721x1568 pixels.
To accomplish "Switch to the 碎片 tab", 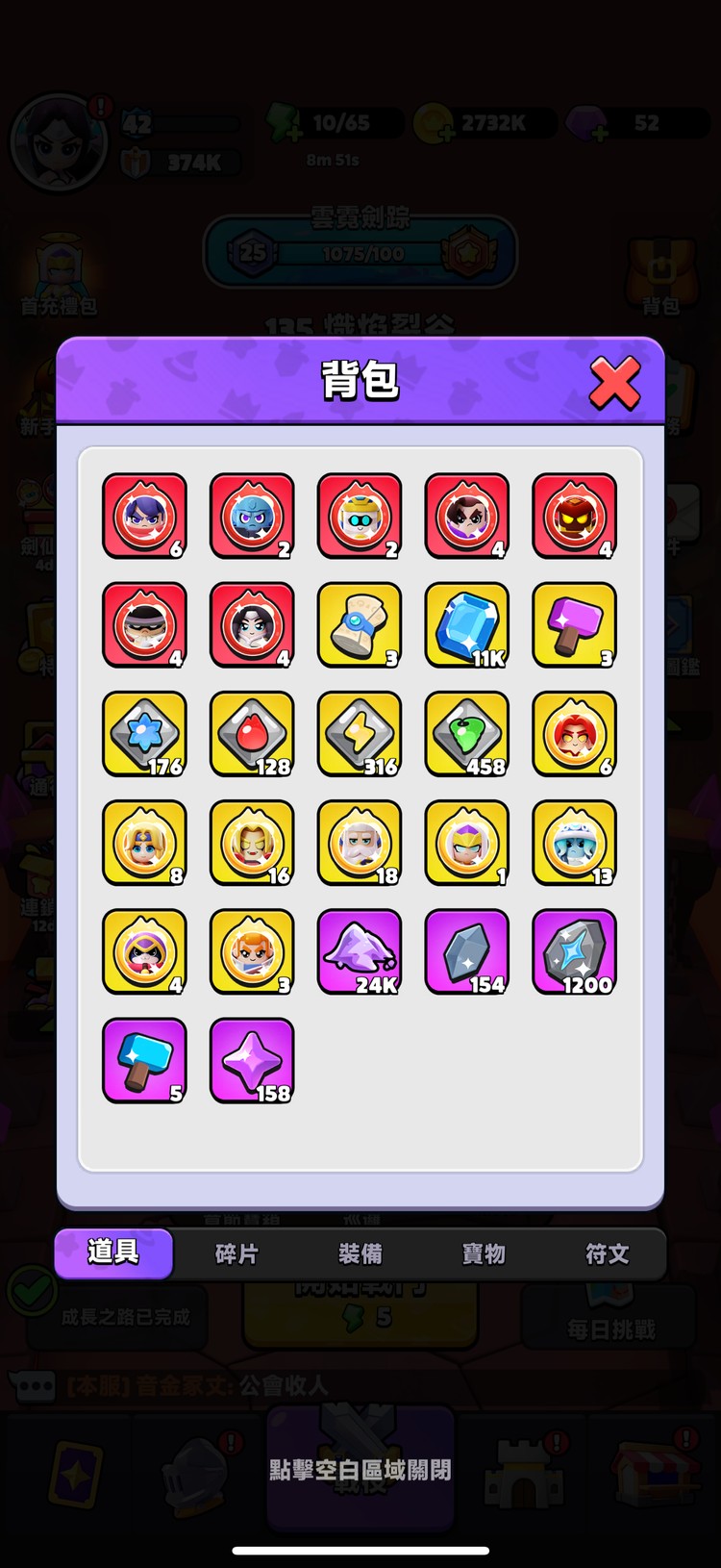I will (x=236, y=1253).
